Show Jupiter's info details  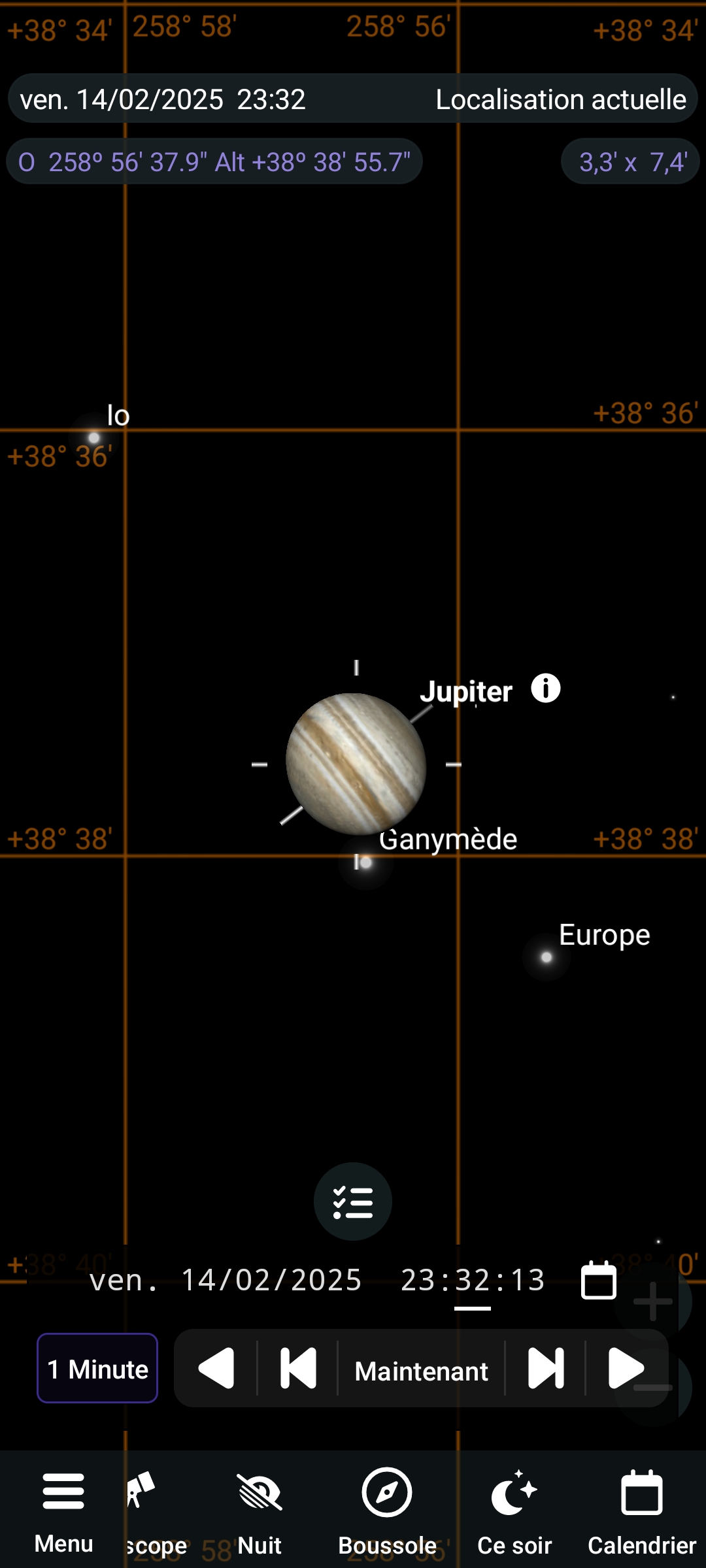coord(546,688)
